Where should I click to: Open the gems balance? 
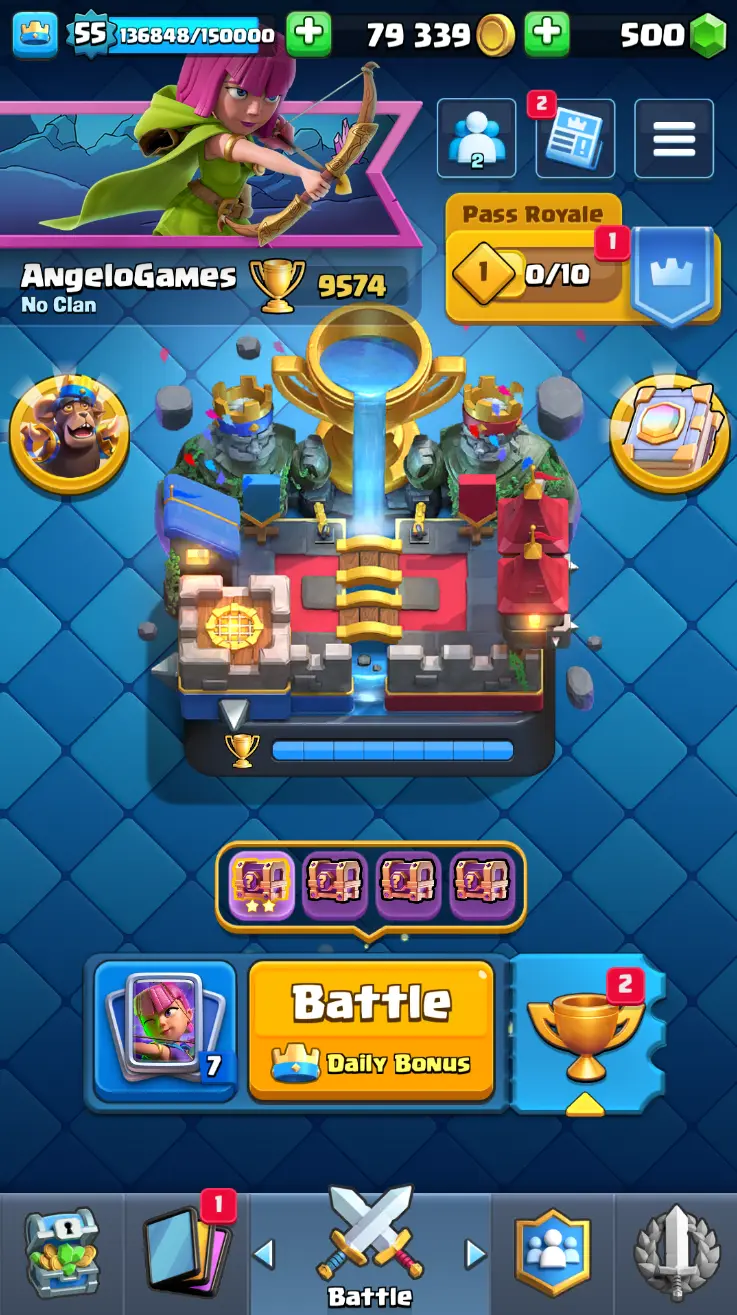coord(672,35)
